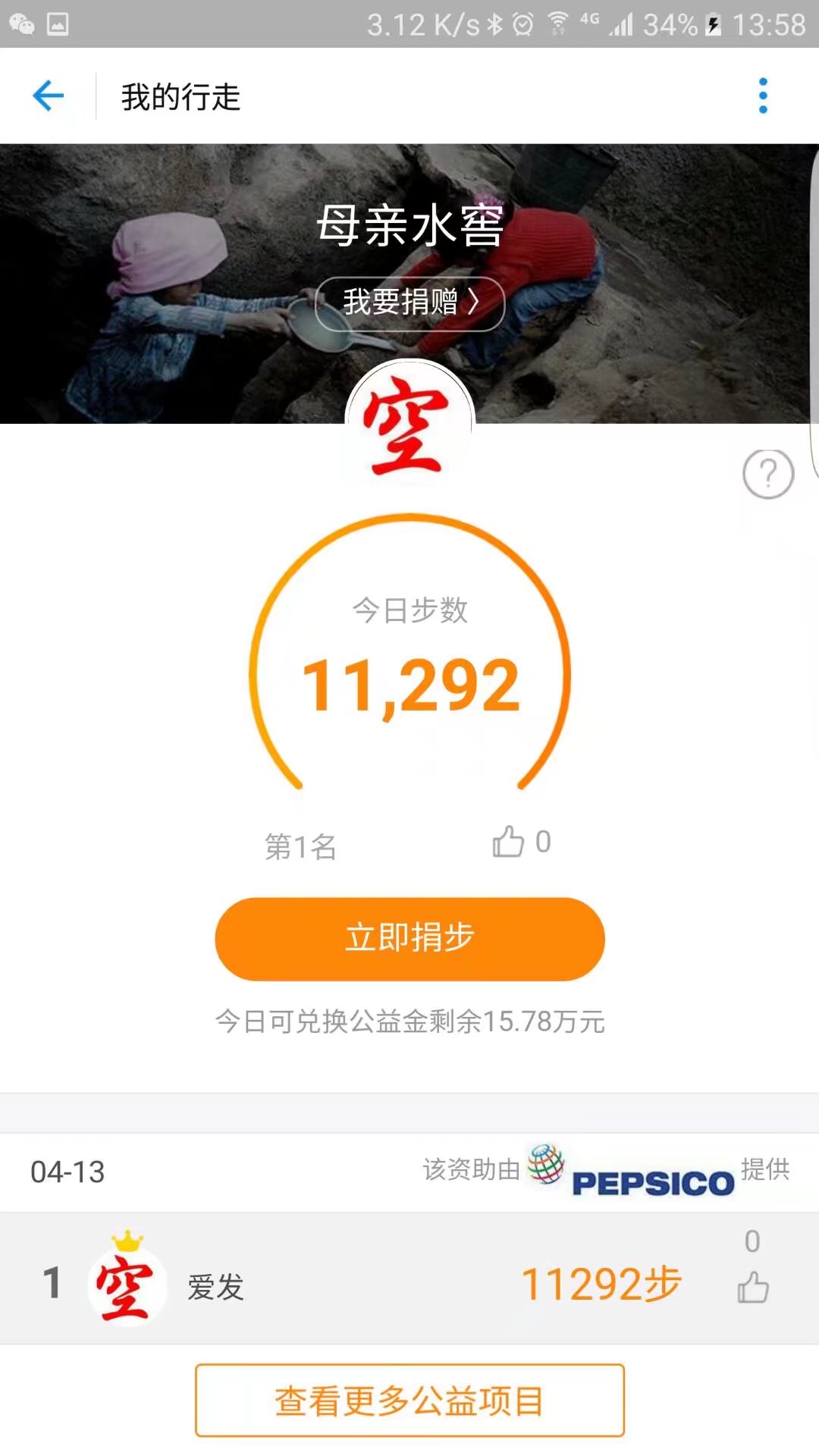
Task: Open the question mark help icon
Action: [x=768, y=475]
